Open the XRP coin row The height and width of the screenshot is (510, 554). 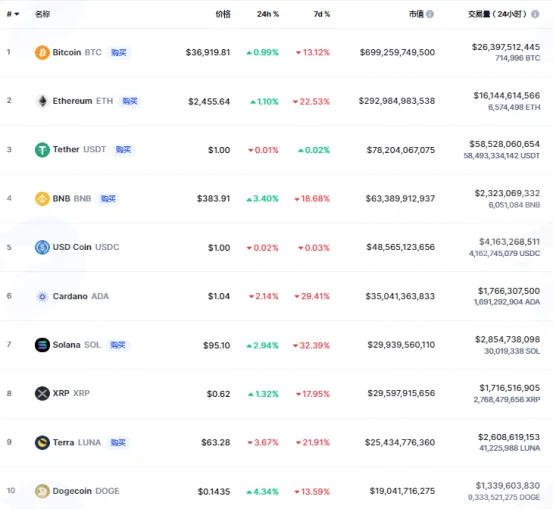tap(277, 393)
